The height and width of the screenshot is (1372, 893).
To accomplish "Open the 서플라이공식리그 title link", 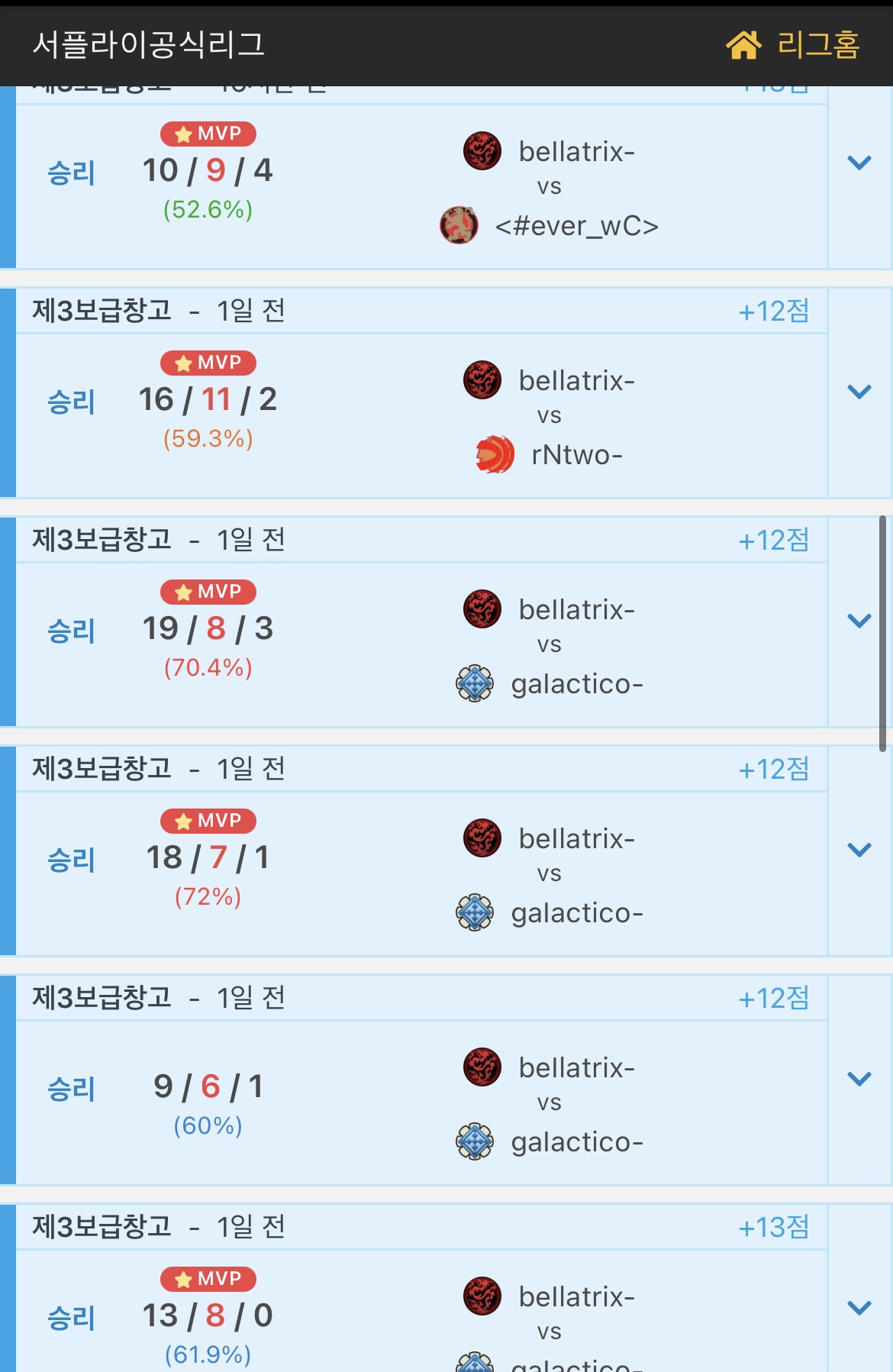I will (149, 45).
